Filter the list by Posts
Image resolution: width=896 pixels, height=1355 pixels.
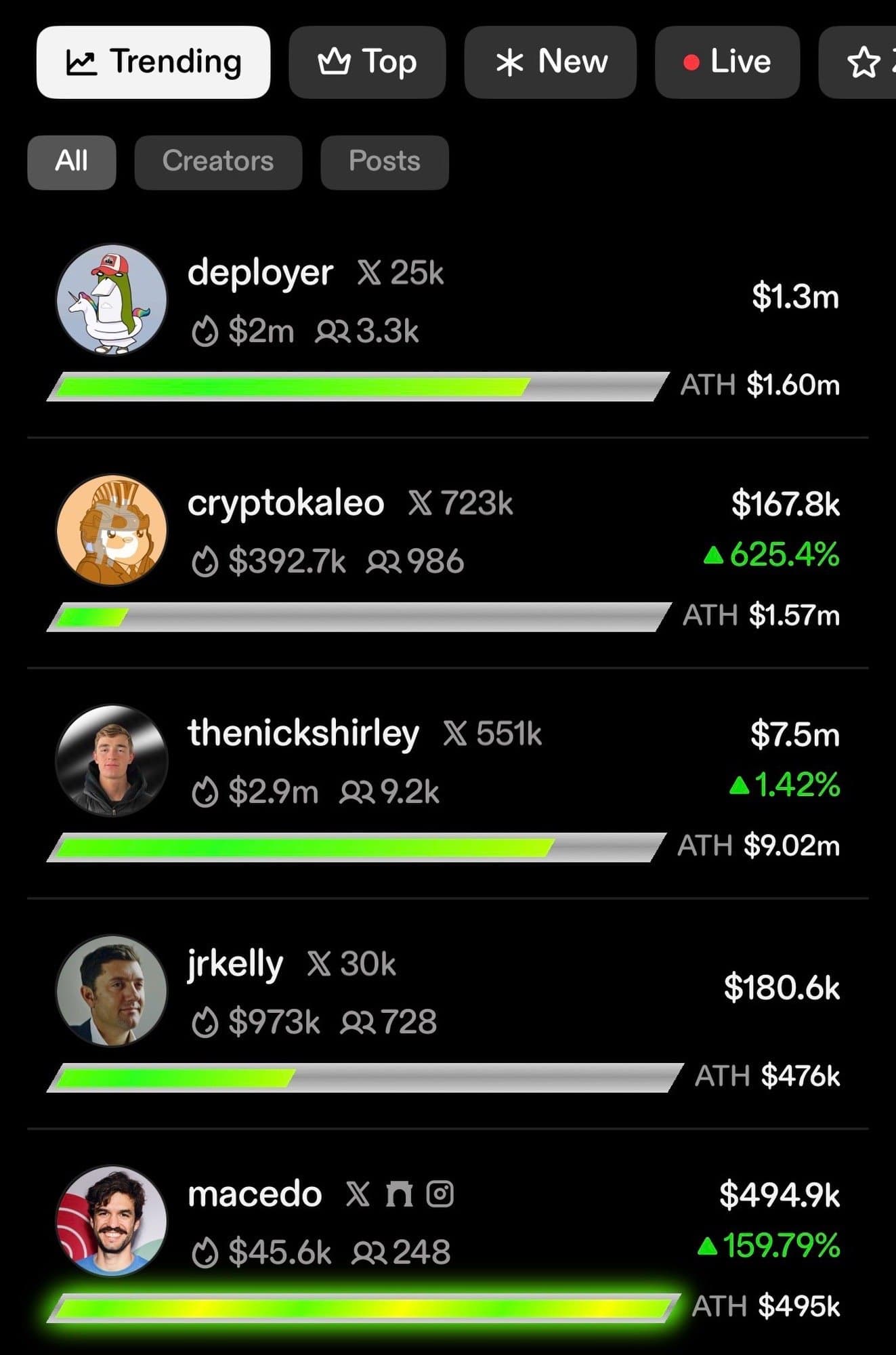384,162
